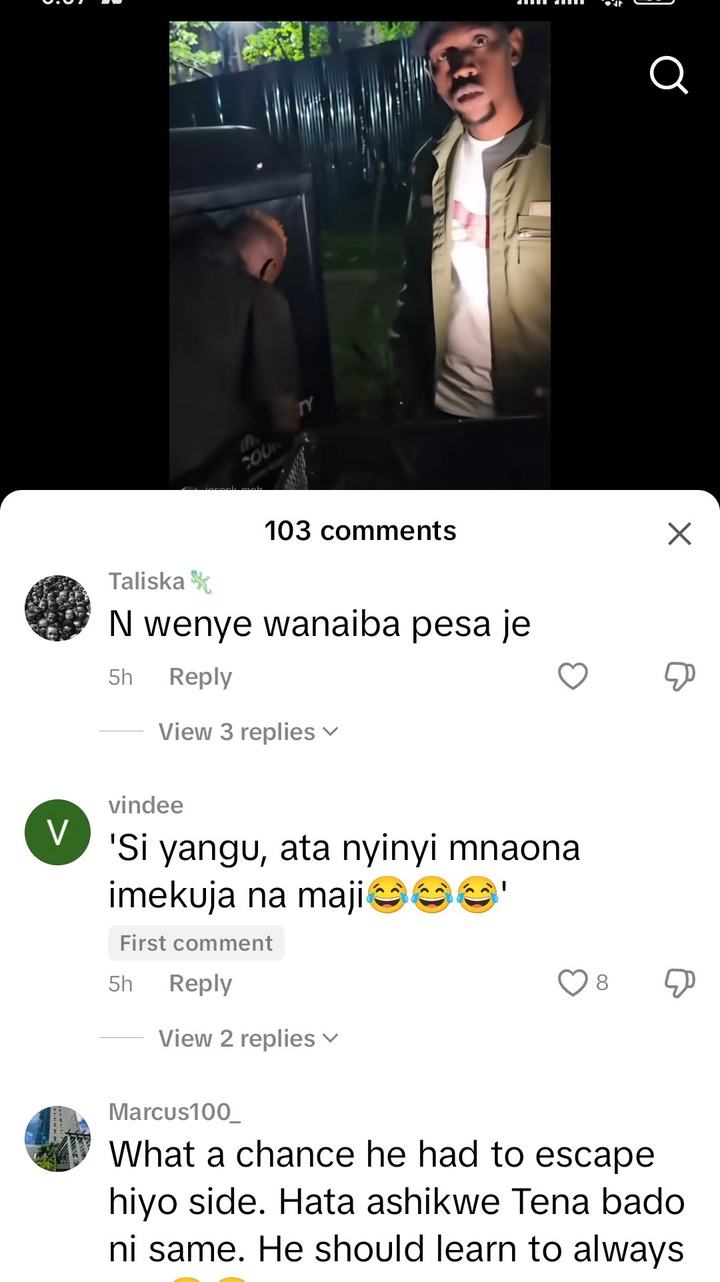
Task: Expand View 3 replies under Taliska
Action: click(248, 732)
